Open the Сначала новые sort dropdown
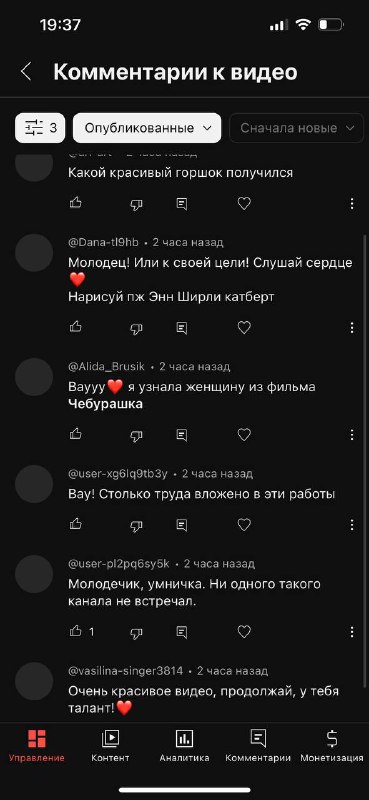 pos(297,128)
